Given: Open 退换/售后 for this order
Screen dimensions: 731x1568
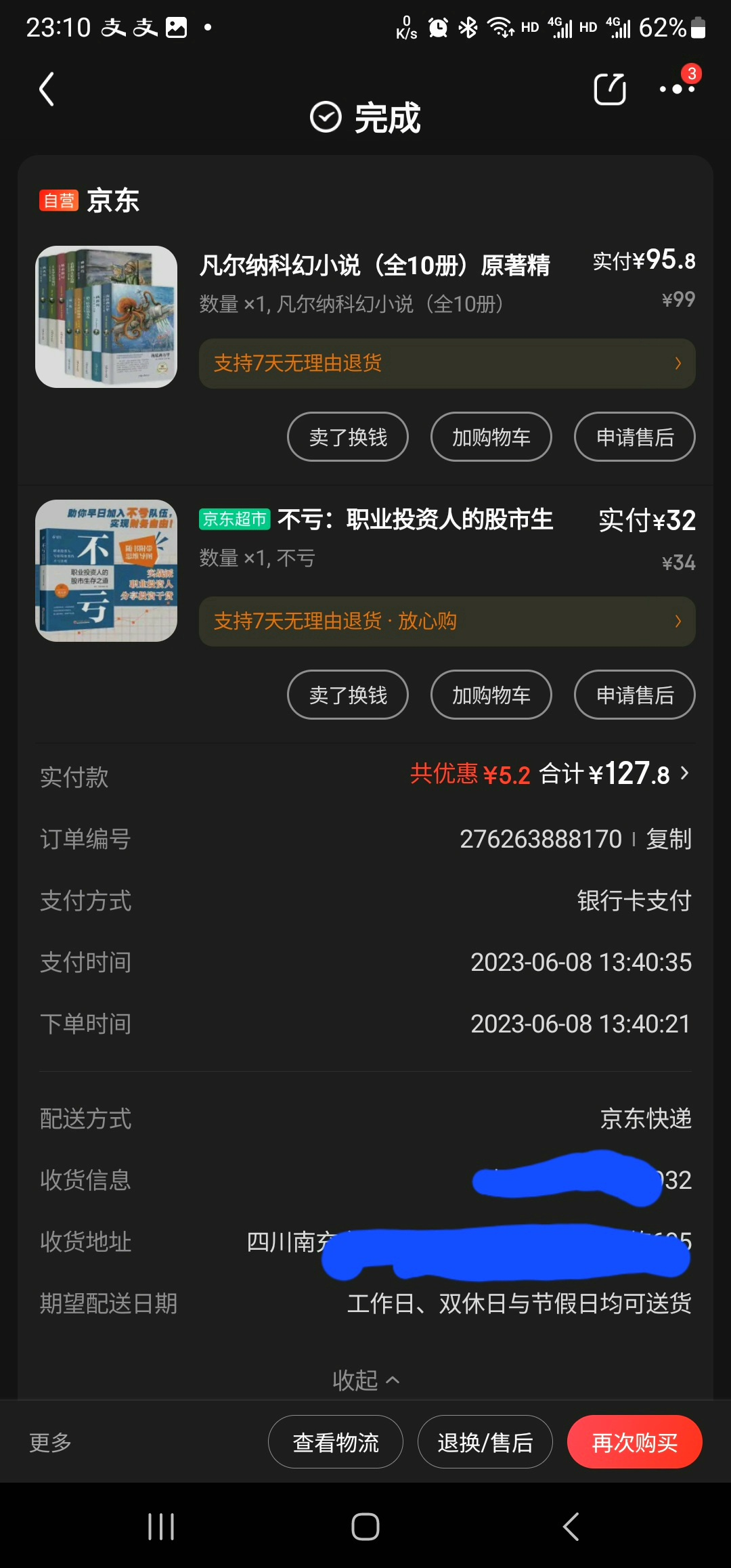Looking at the screenshot, I should pyautogui.click(x=485, y=1443).
